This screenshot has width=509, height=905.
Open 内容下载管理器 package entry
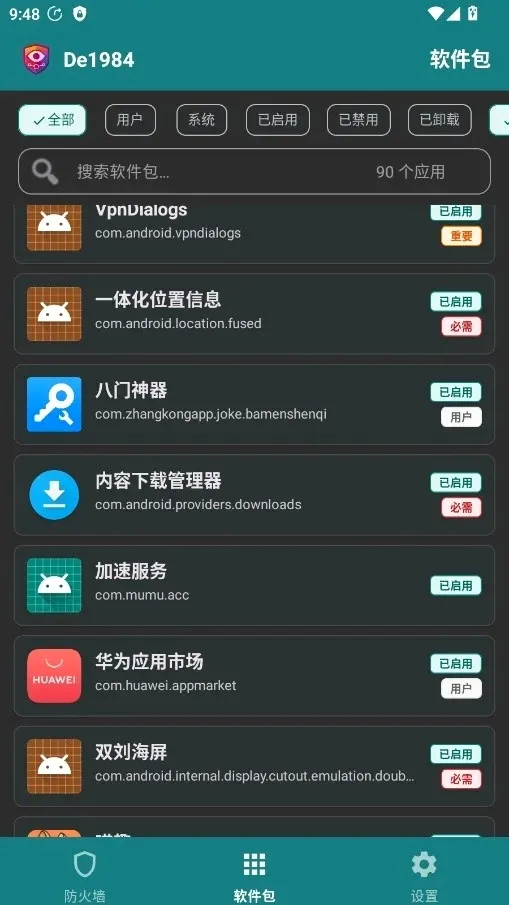(x=254, y=495)
